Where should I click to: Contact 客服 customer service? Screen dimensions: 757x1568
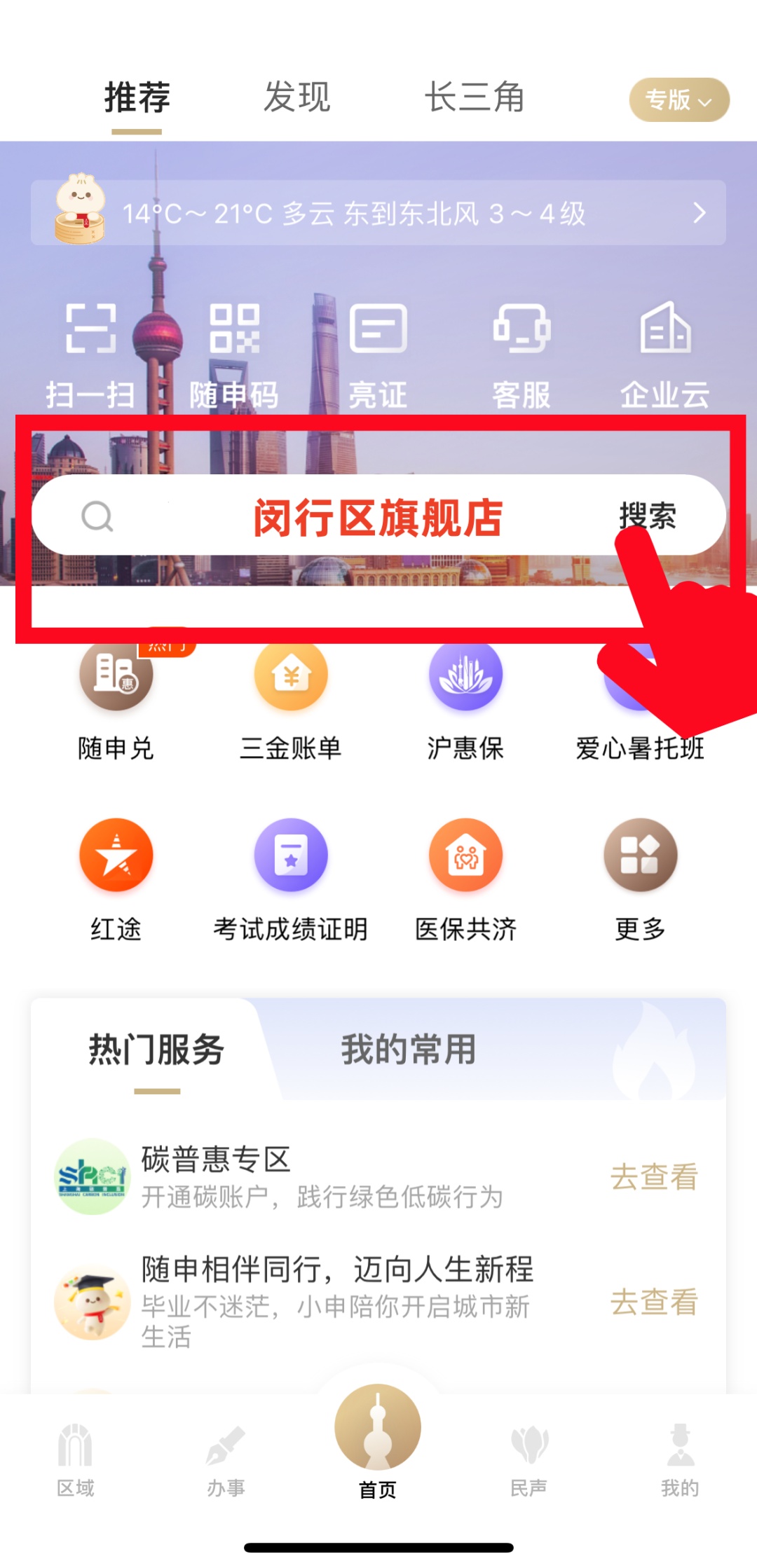click(521, 354)
